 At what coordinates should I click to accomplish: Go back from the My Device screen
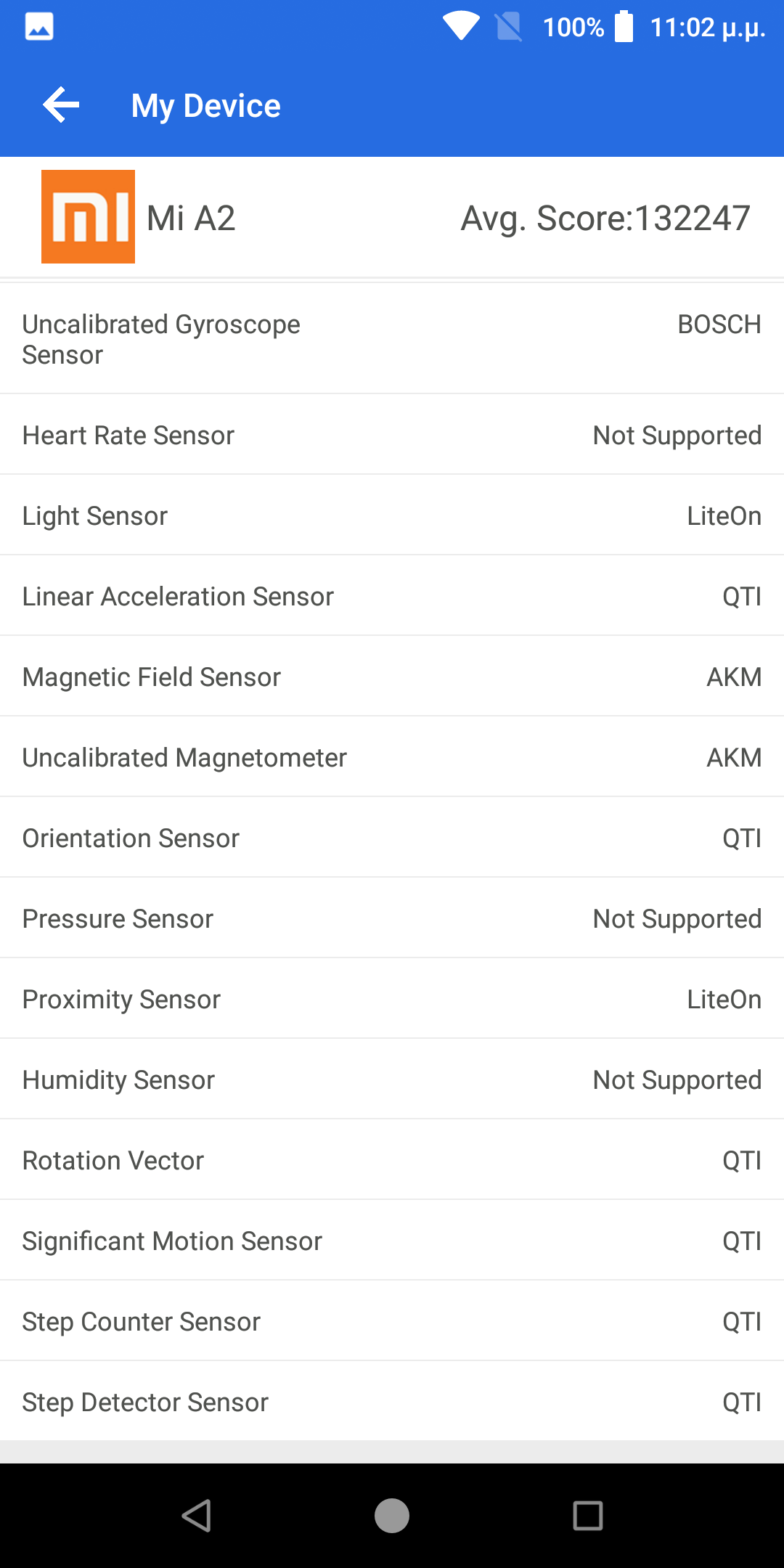coord(61,105)
